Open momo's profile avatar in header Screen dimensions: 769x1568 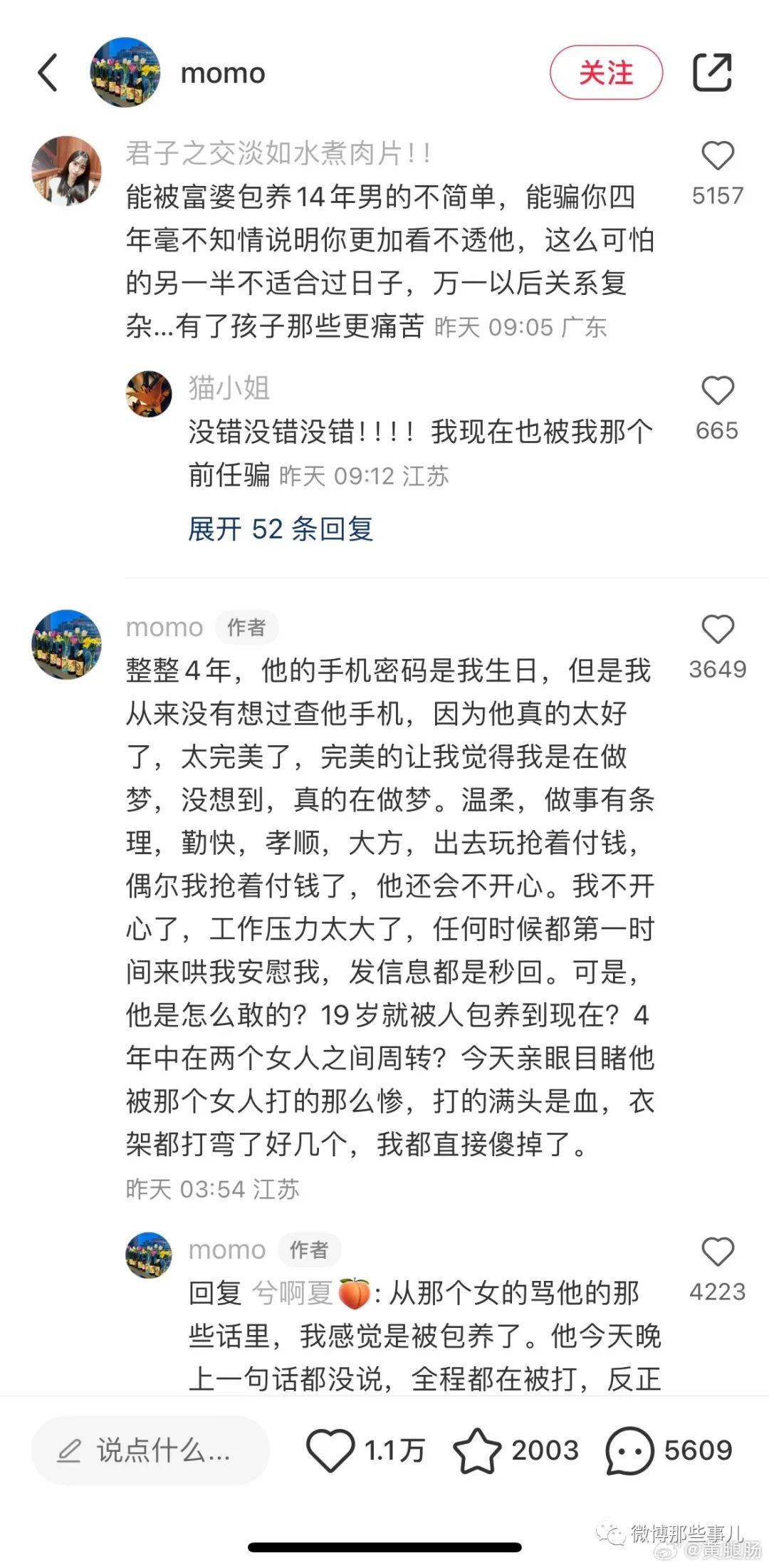tap(125, 73)
